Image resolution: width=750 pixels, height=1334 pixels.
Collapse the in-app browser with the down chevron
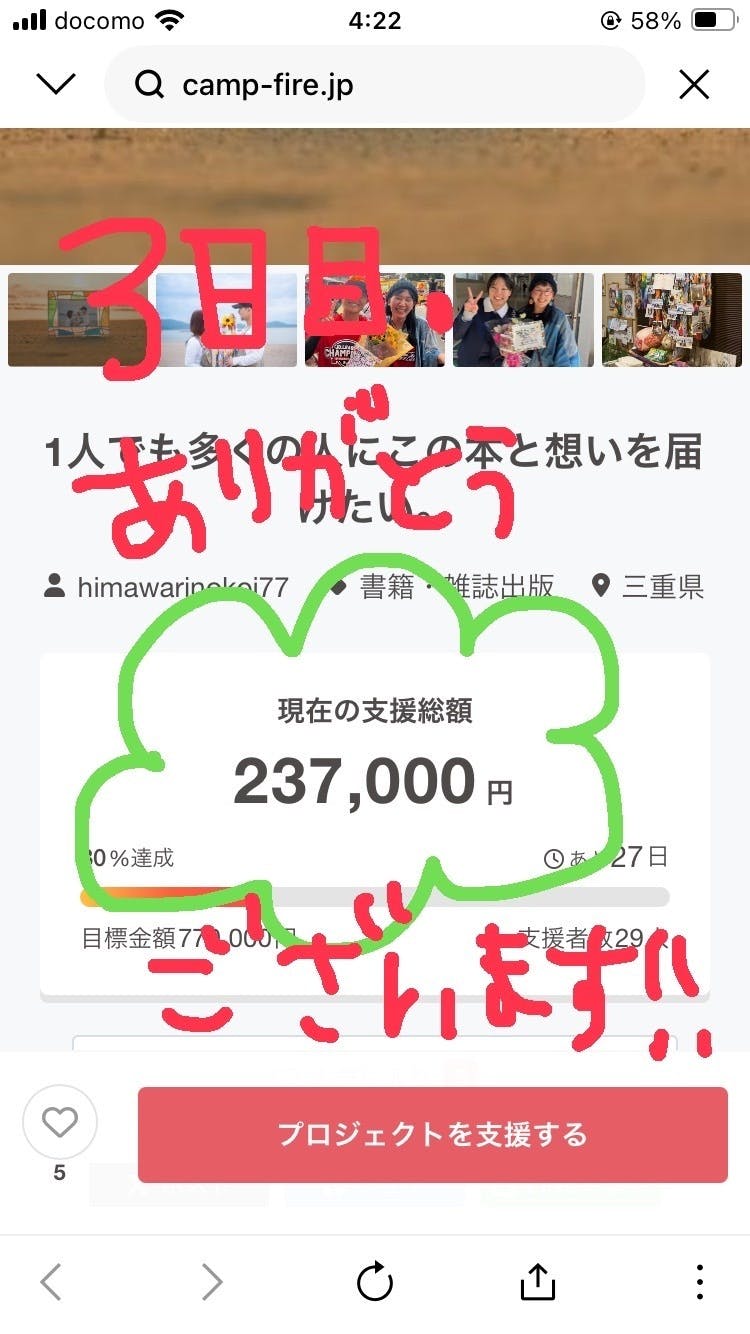tap(55, 85)
